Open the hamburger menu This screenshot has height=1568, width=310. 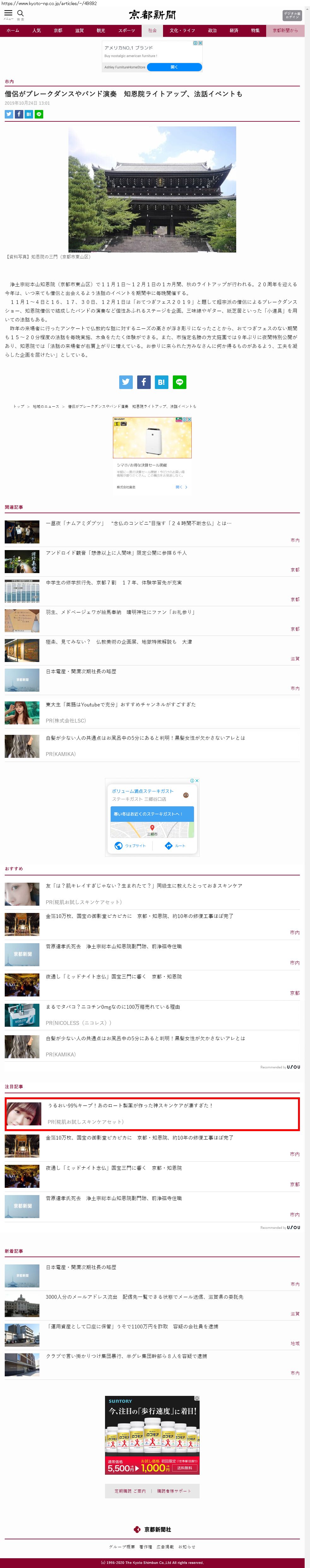coord(9,13)
